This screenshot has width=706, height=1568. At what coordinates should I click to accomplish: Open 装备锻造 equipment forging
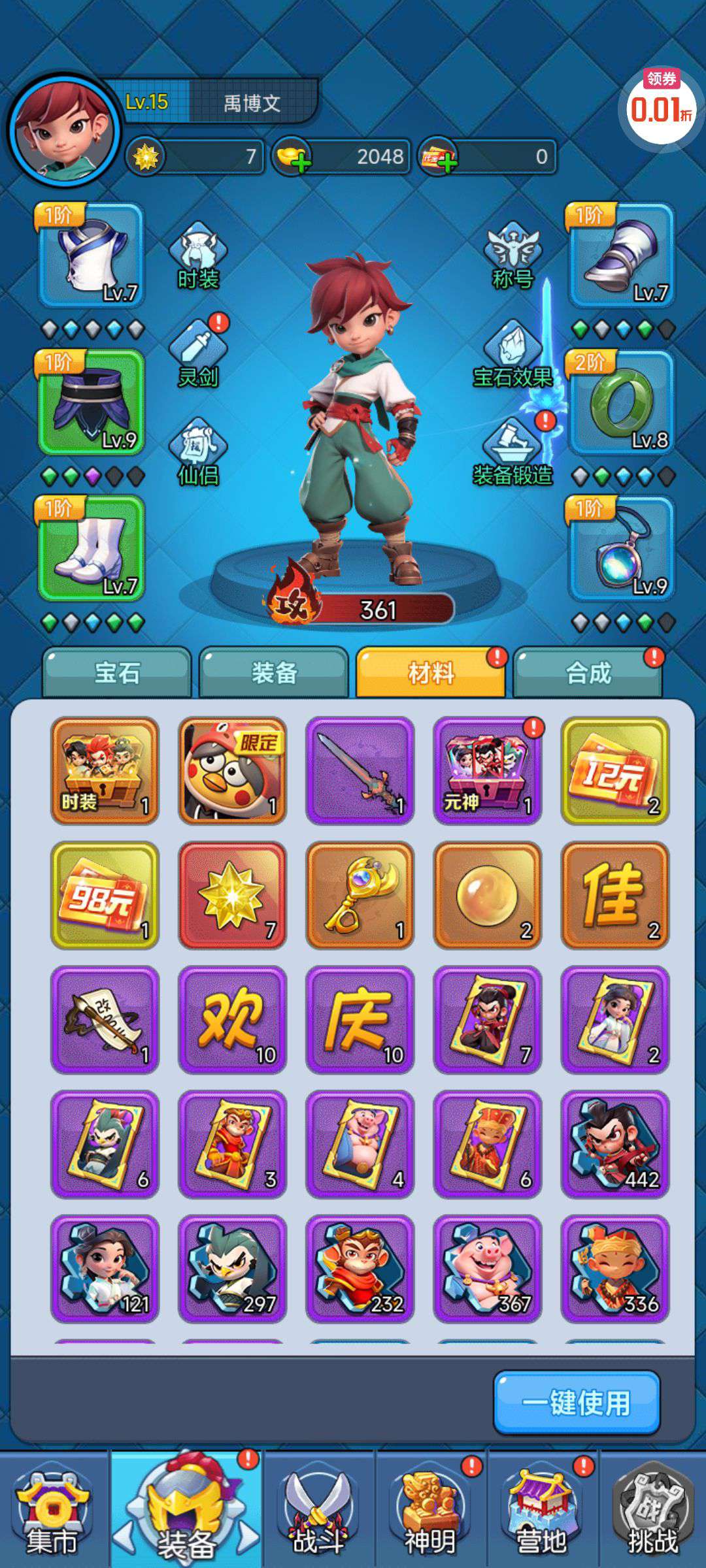coord(513,452)
